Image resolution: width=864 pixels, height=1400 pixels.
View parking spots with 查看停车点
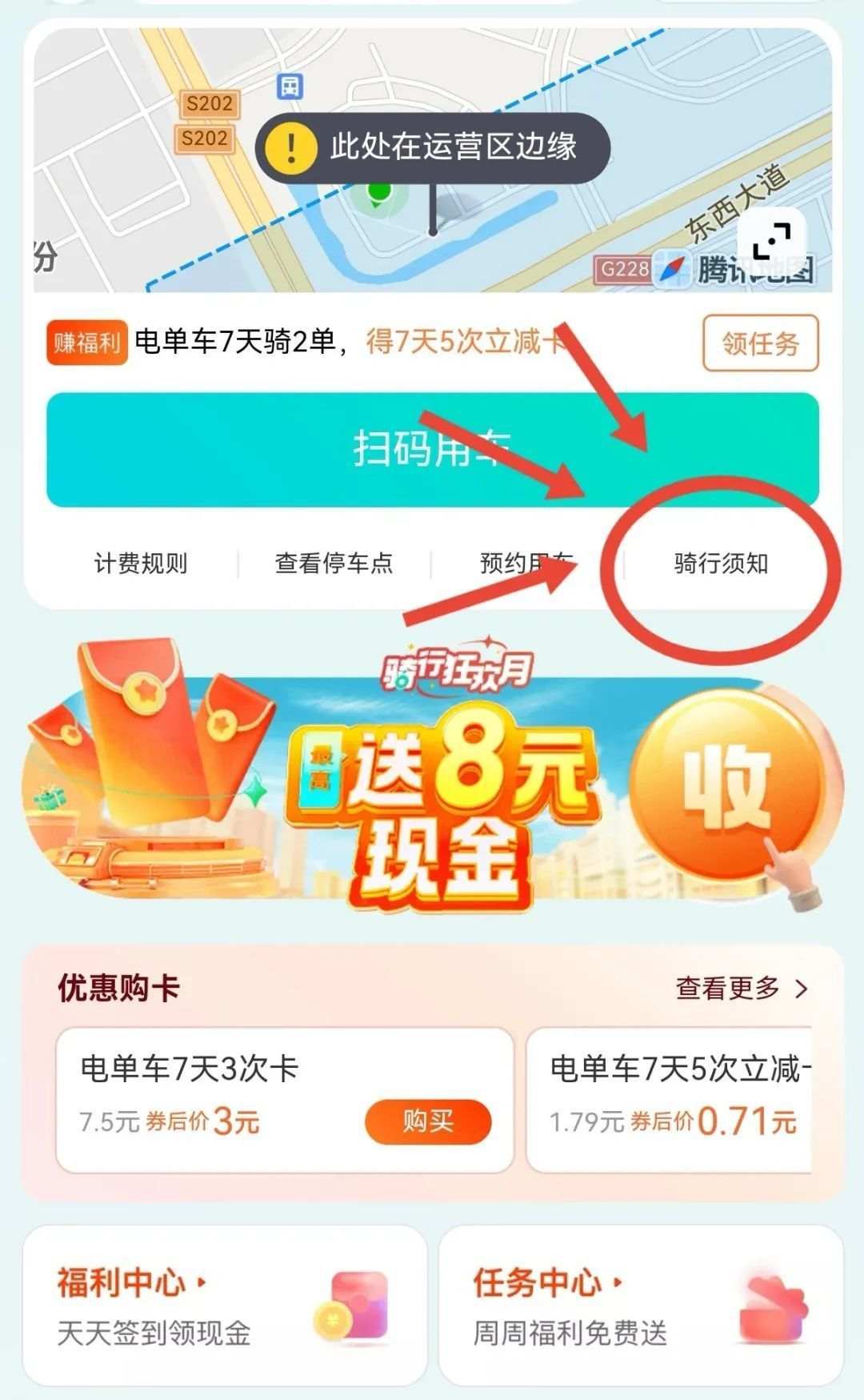334,564
